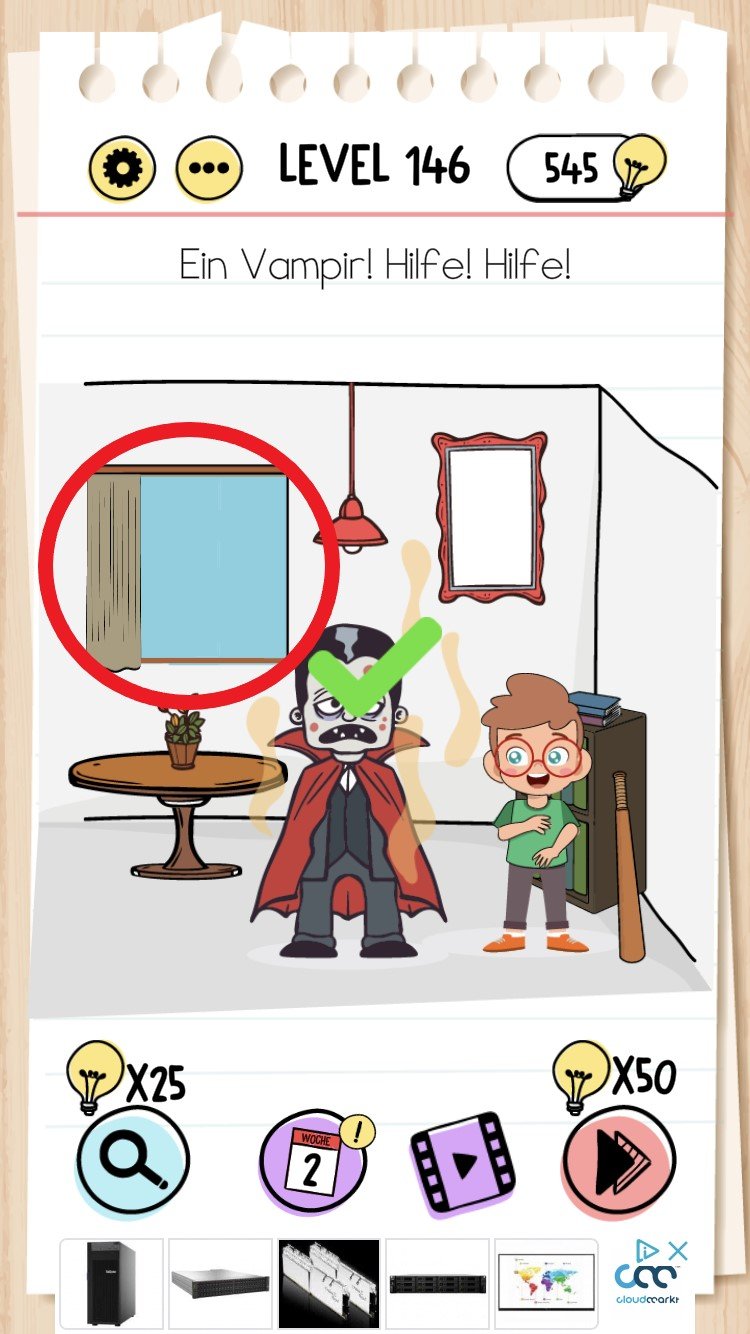This screenshot has height=1334, width=750.
Task: Open the settings gear
Action: pos(123,168)
